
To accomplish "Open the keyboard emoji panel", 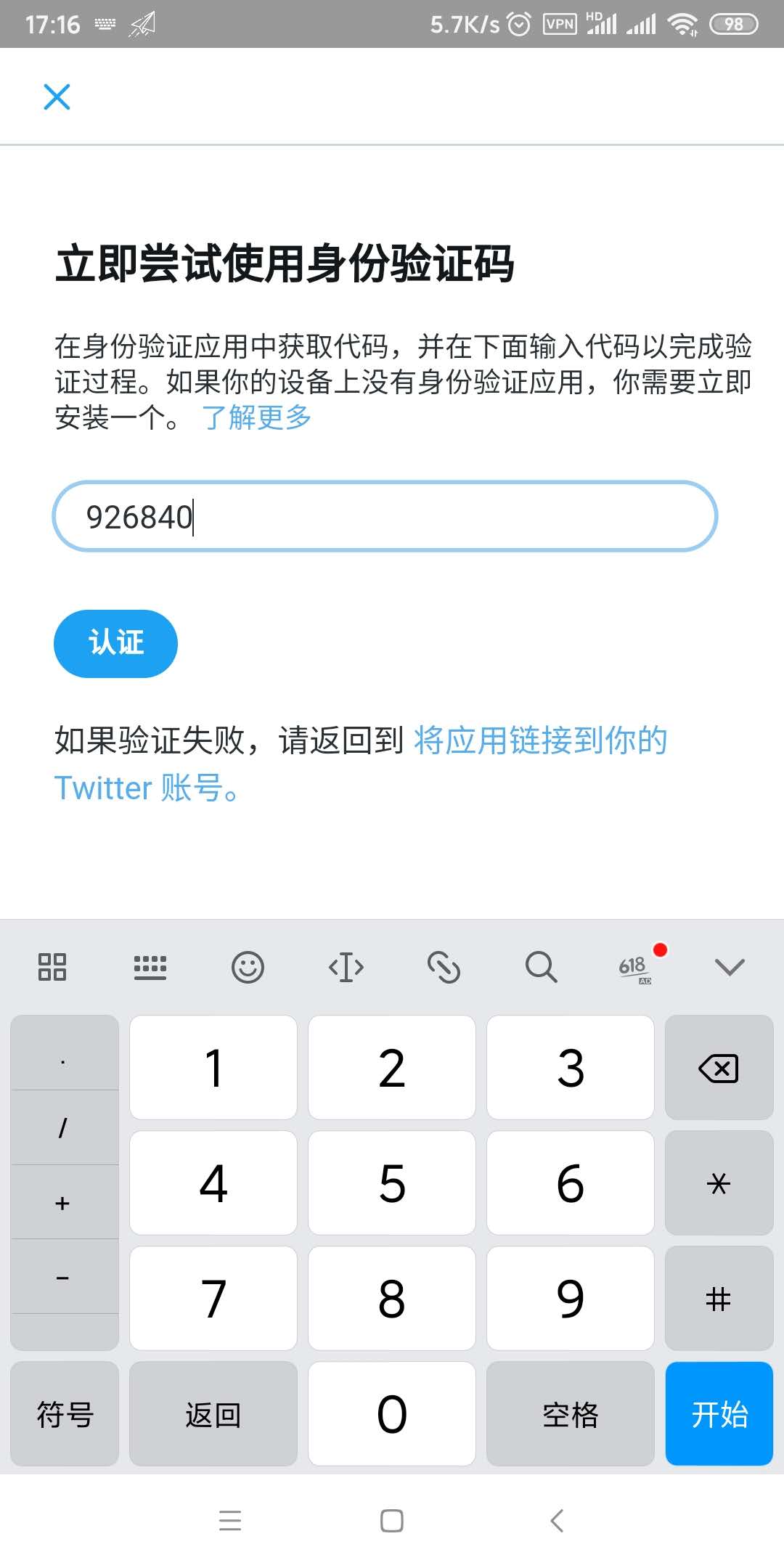I will [248, 967].
